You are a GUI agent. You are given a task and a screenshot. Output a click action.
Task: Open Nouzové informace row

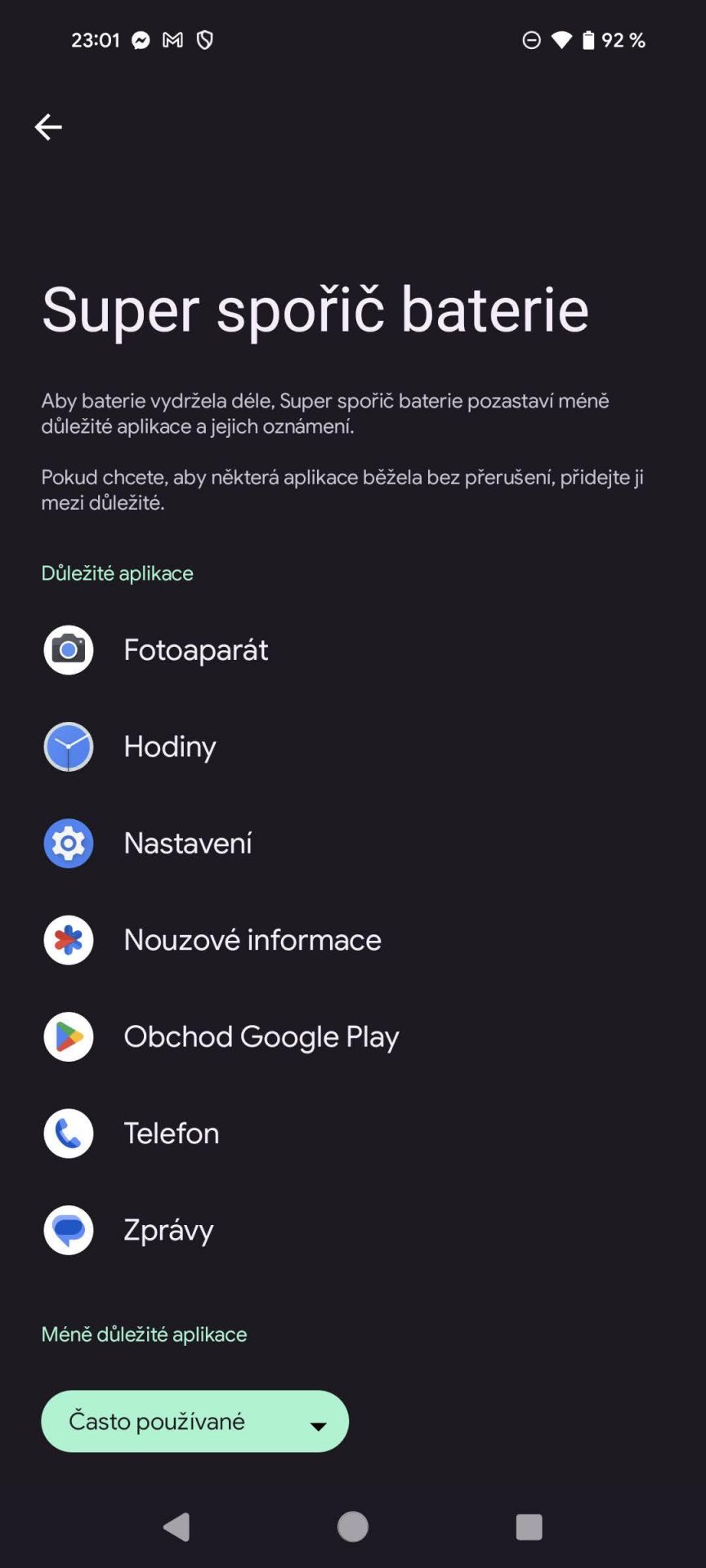click(353, 940)
